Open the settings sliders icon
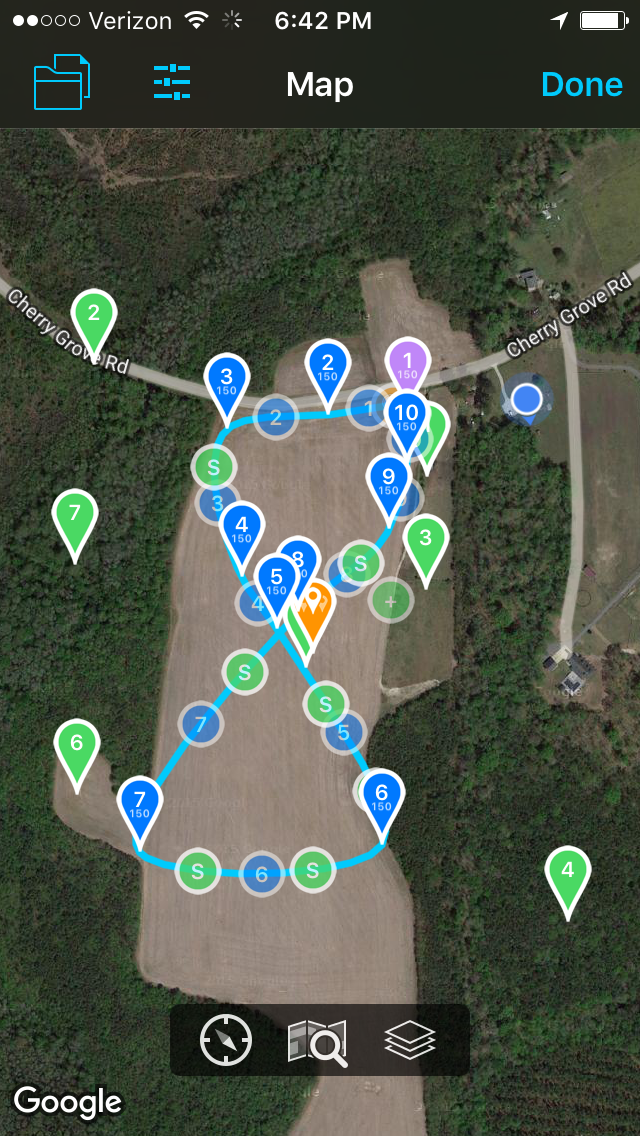 [x=172, y=82]
